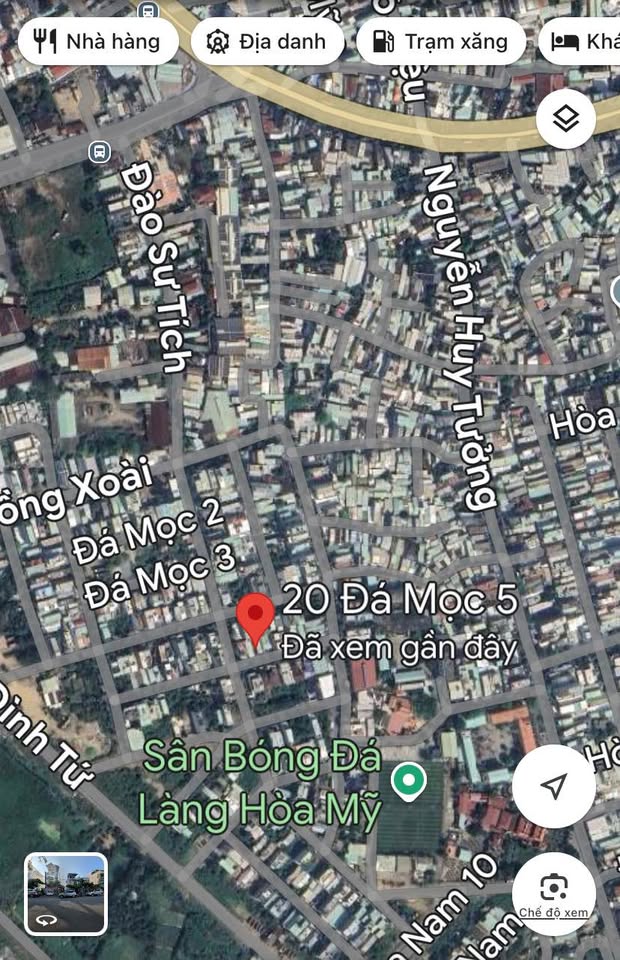Open Sân Bóng Đá Làng Hòa Mỹ marker
The height and width of the screenshot is (960, 620).
(408, 781)
